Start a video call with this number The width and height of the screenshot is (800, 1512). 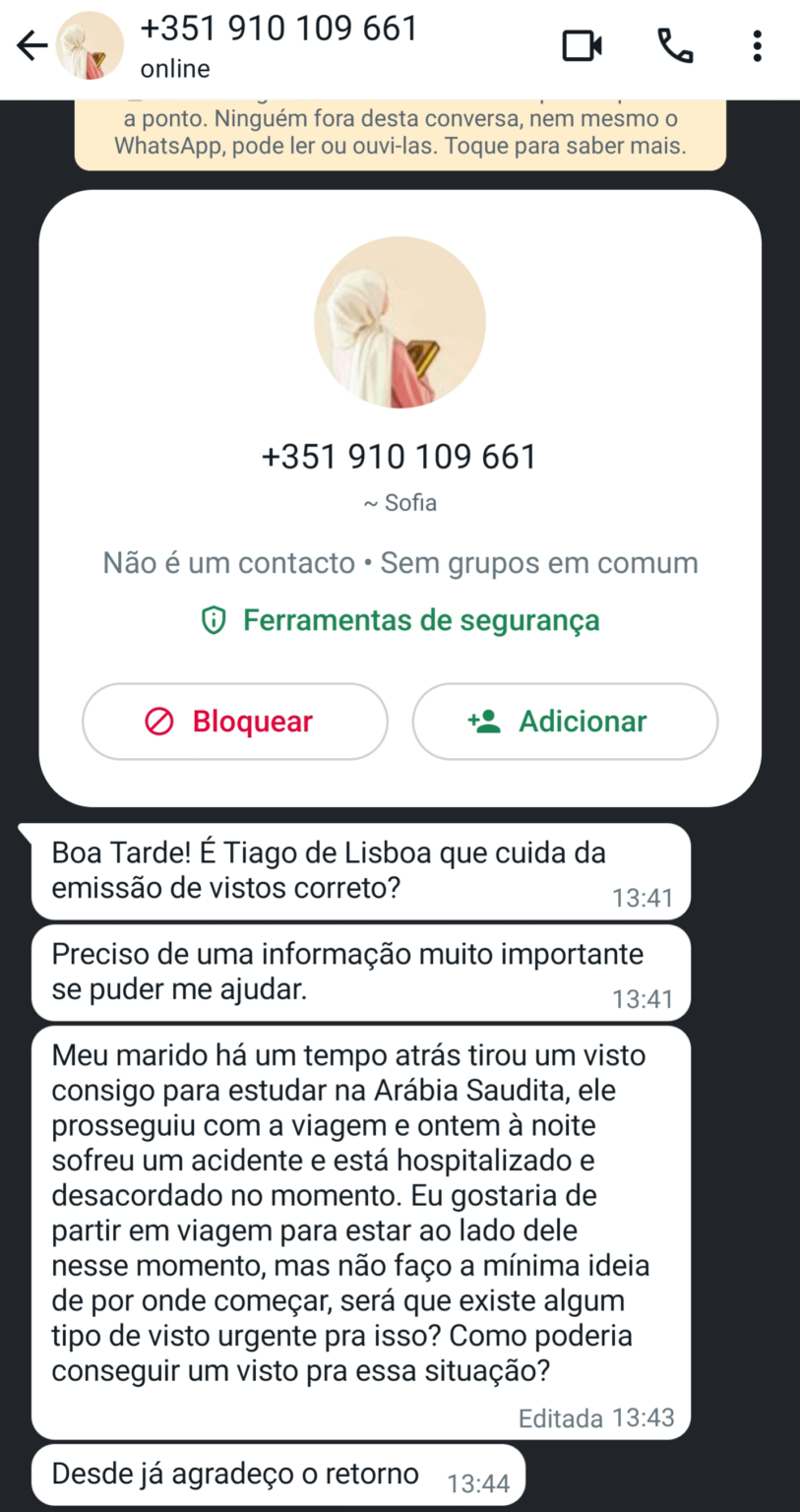582,46
